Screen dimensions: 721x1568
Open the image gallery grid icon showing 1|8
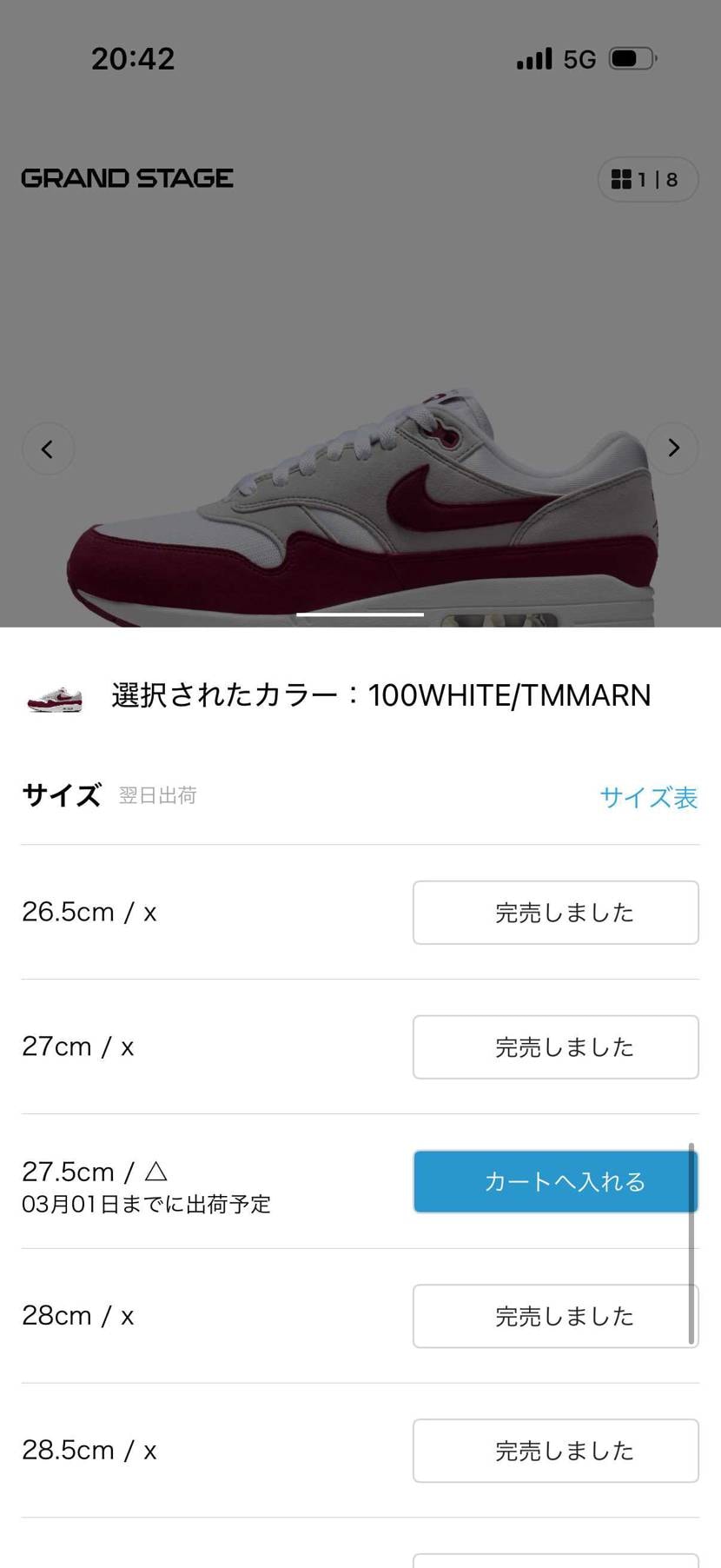click(x=646, y=180)
